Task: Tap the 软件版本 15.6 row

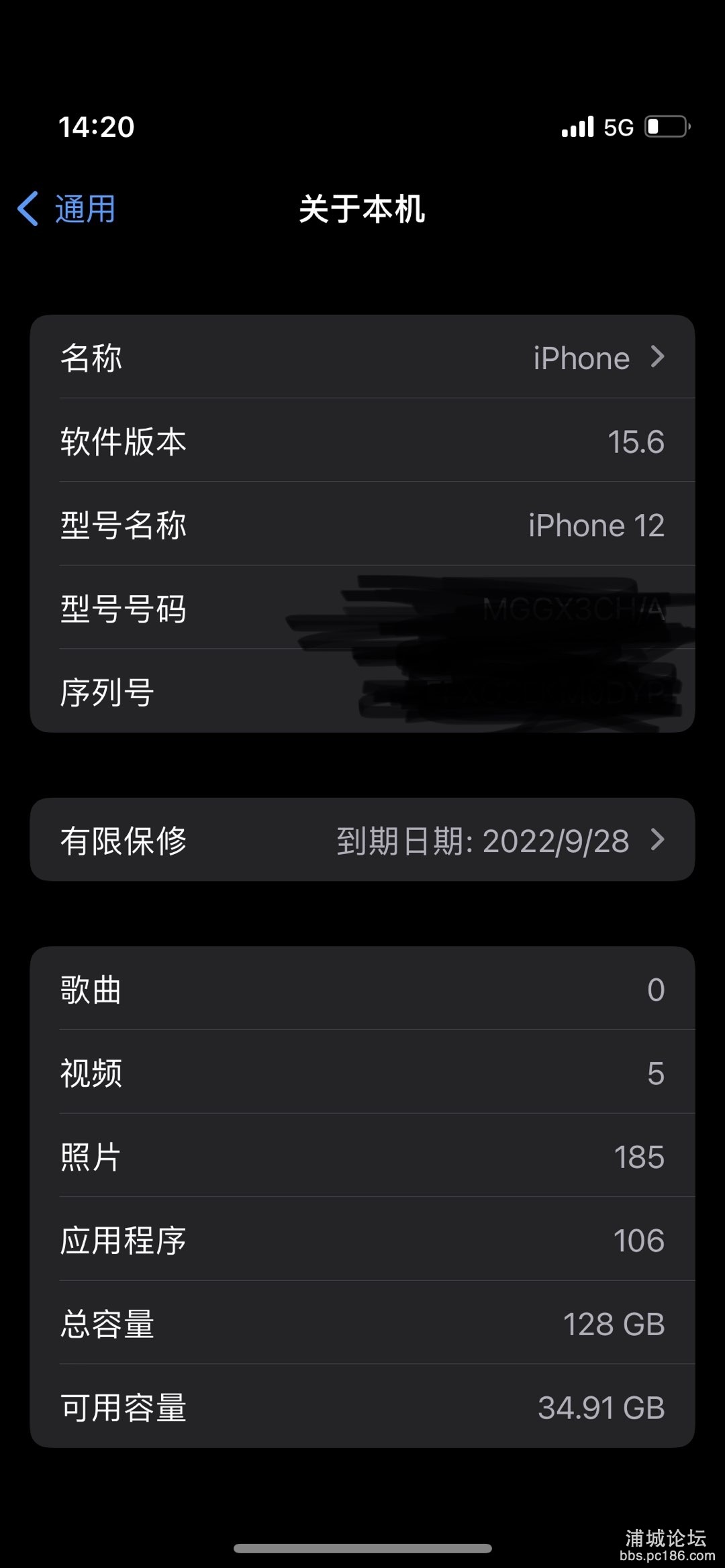Action: pyautogui.click(x=362, y=441)
